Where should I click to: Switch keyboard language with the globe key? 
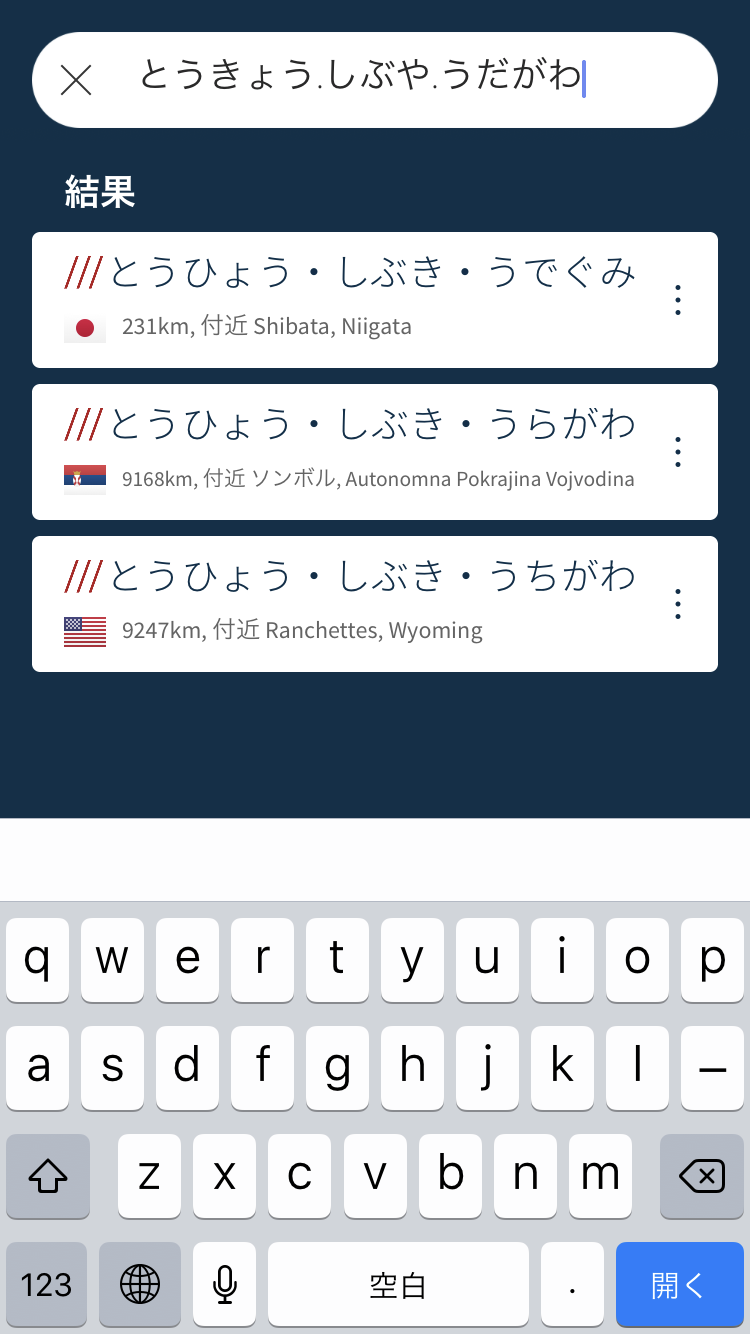coord(140,1285)
